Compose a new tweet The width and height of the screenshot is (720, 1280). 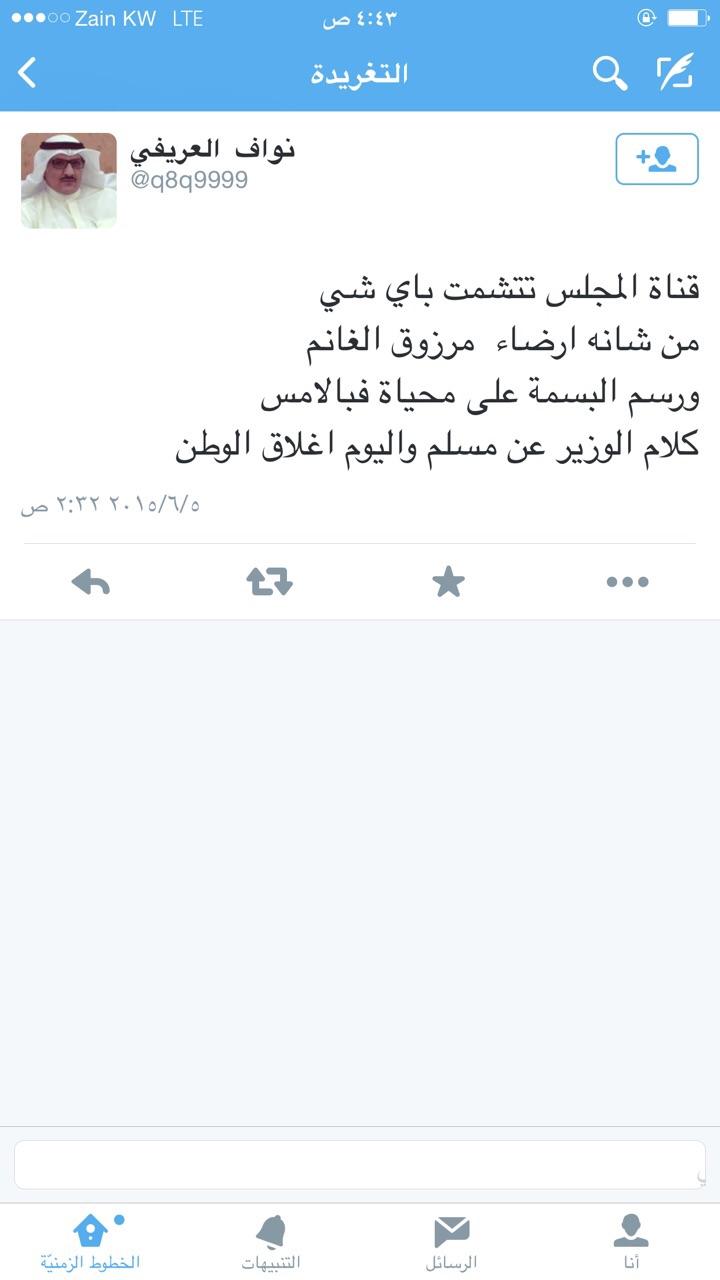[x=675, y=73]
